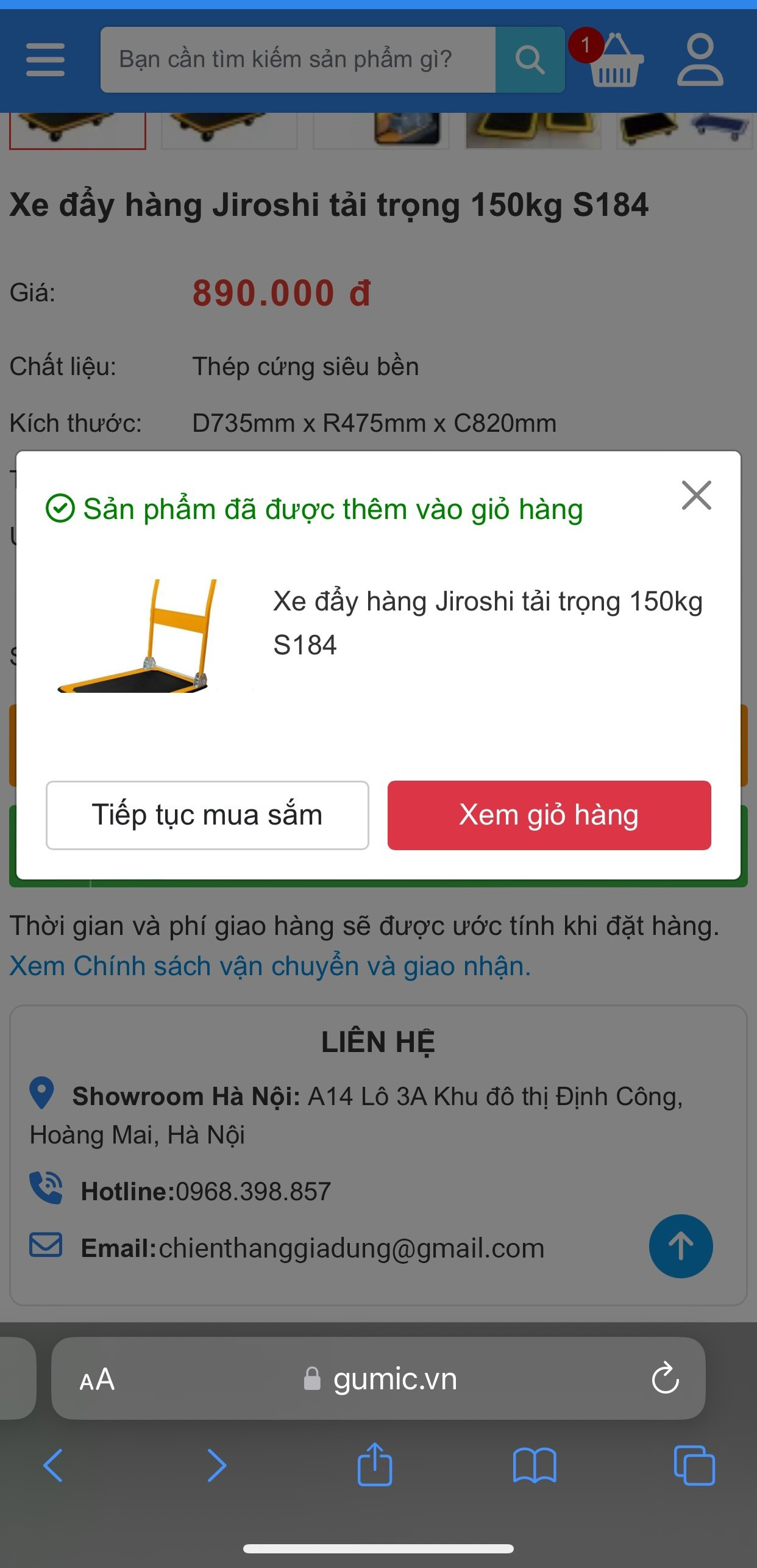Open Chính sách vận chuyển và giao nhận link
Image resolution: width=757 pixels, height=1568 pixels.
point(270,966)
